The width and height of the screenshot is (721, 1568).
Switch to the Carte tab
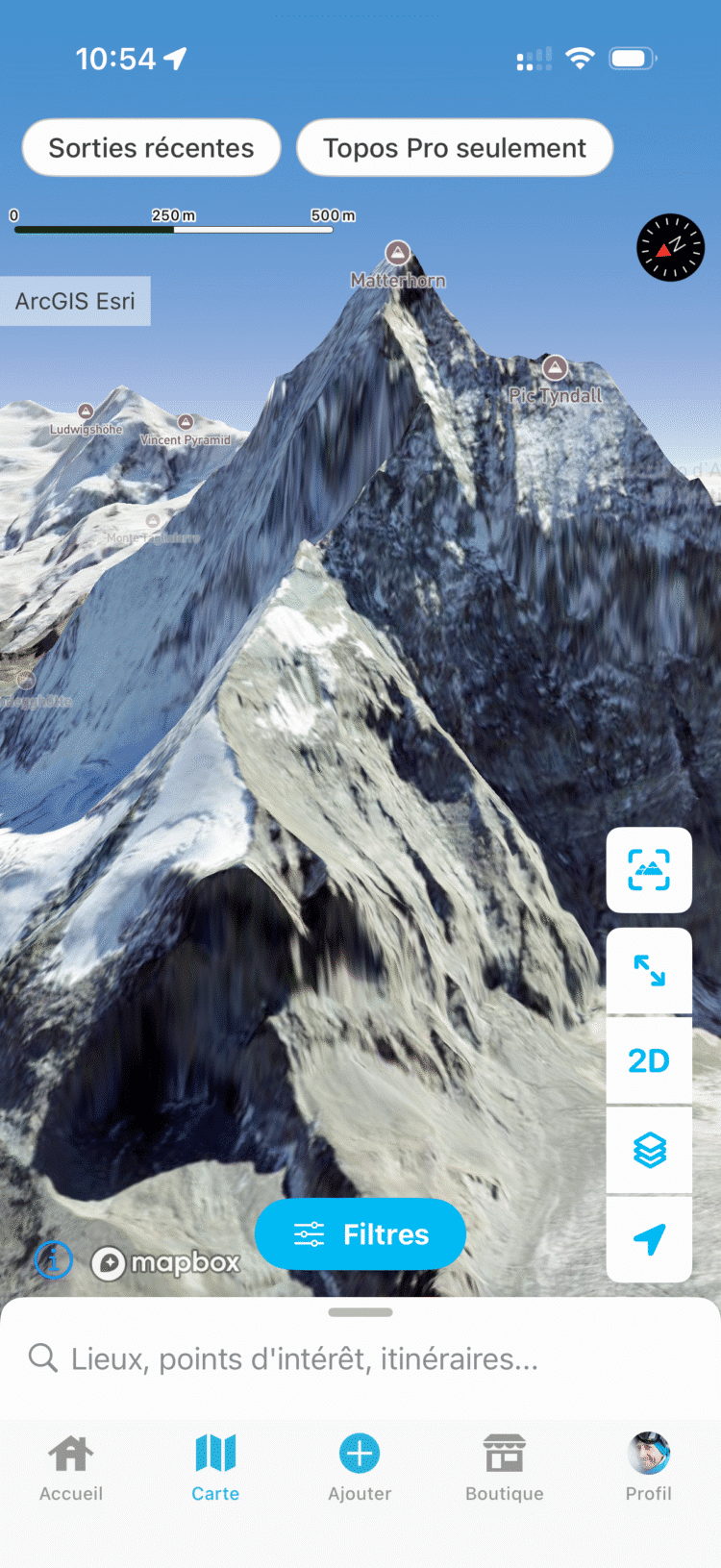click(215, 1468)
